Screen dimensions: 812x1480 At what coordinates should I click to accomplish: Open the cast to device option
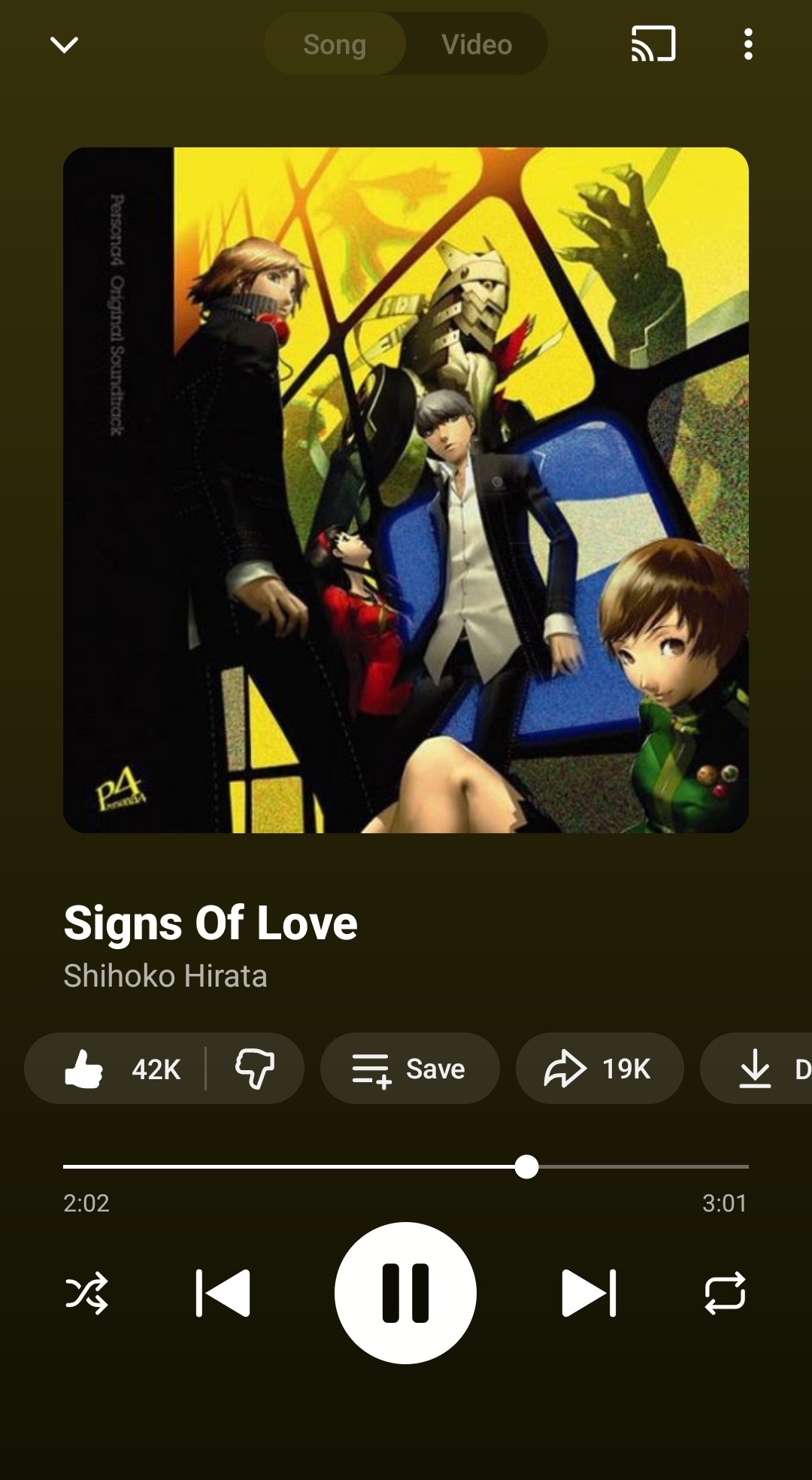click(653, 44)
